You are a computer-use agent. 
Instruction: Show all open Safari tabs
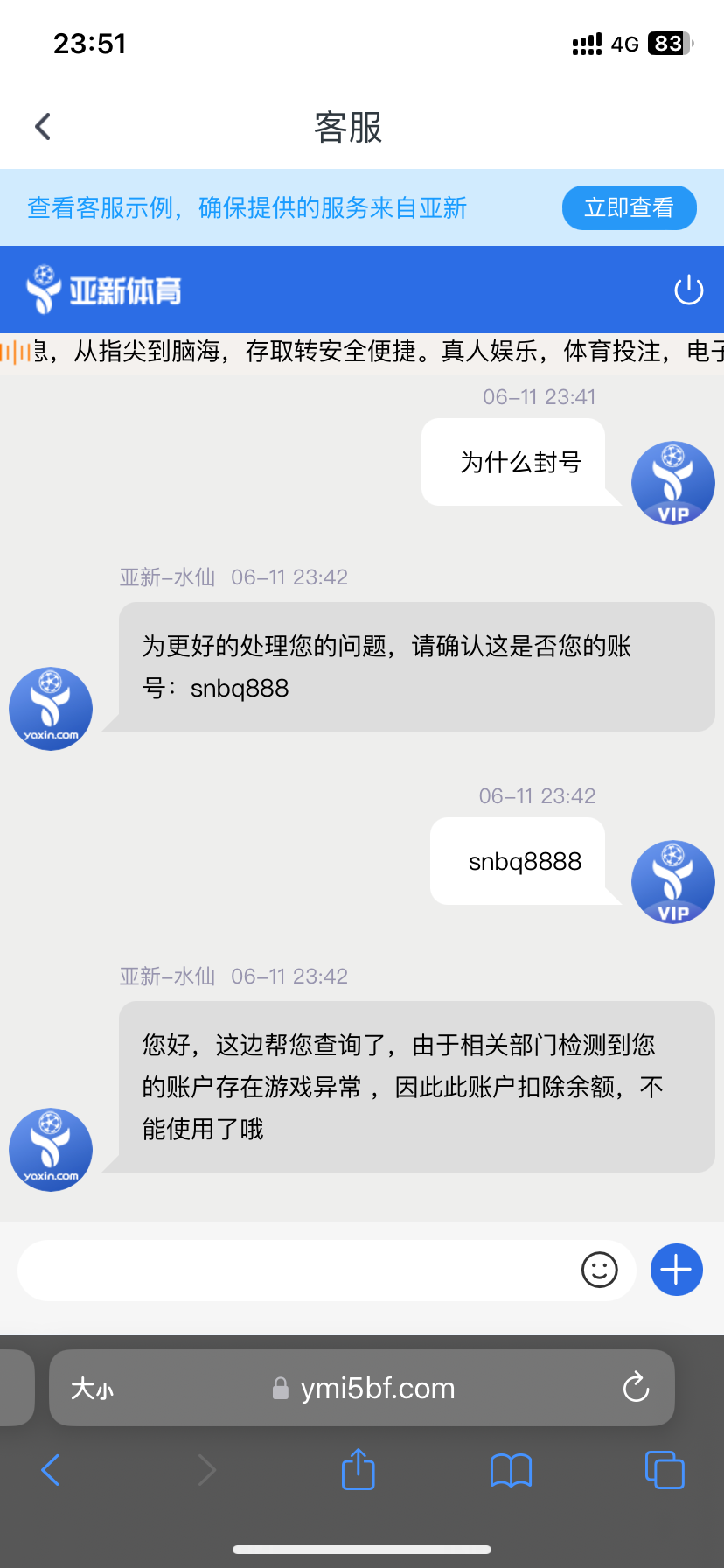[664, 1470]
